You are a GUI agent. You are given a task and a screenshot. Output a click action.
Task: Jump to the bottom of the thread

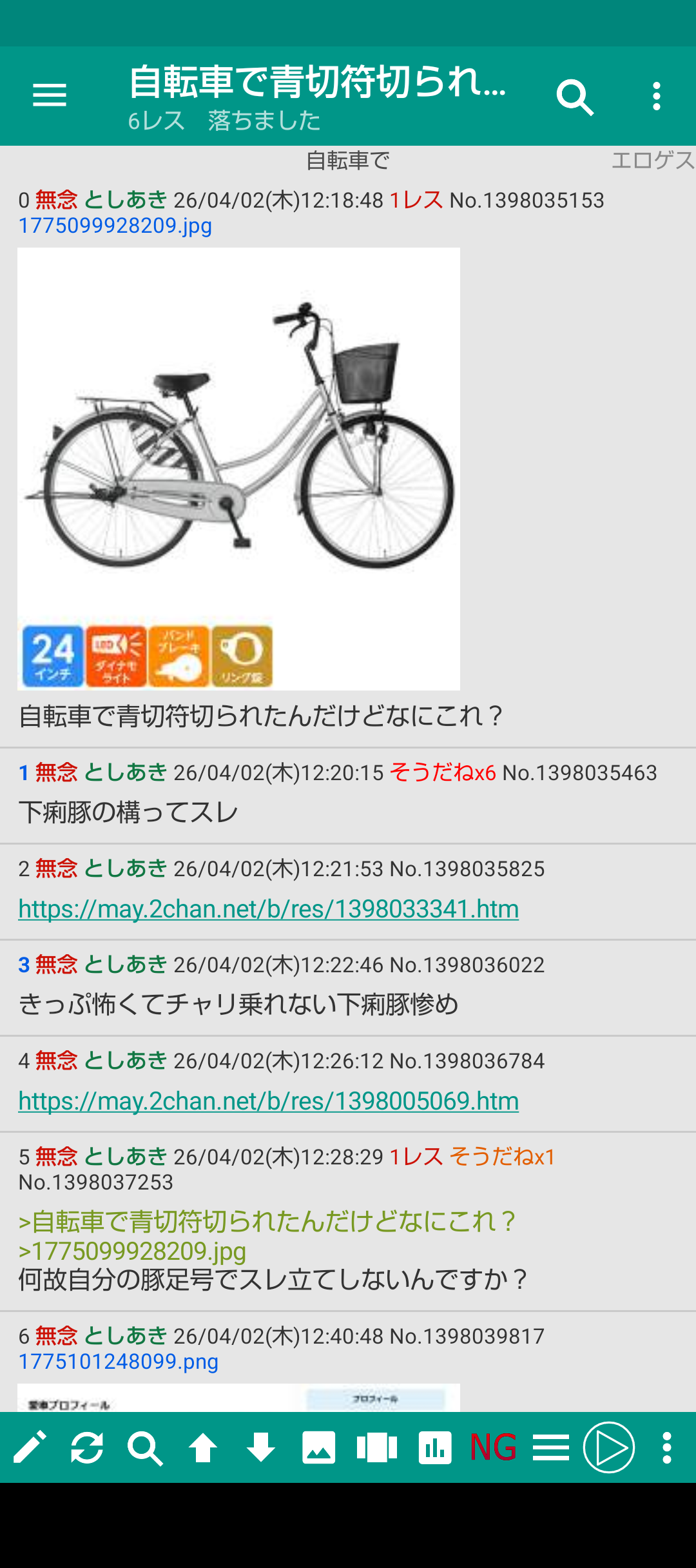point(261,1447)
